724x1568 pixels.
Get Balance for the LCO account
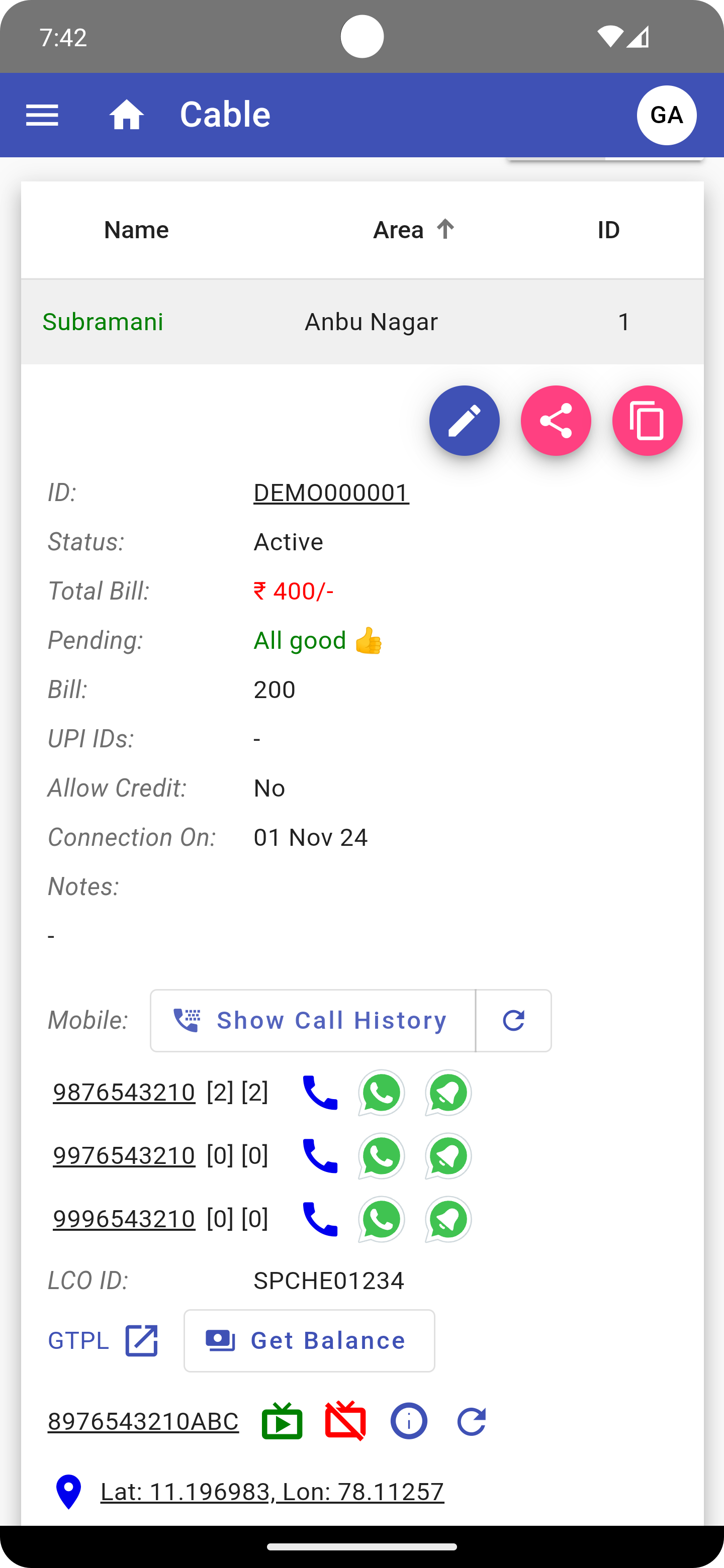tap(309, 1340)
